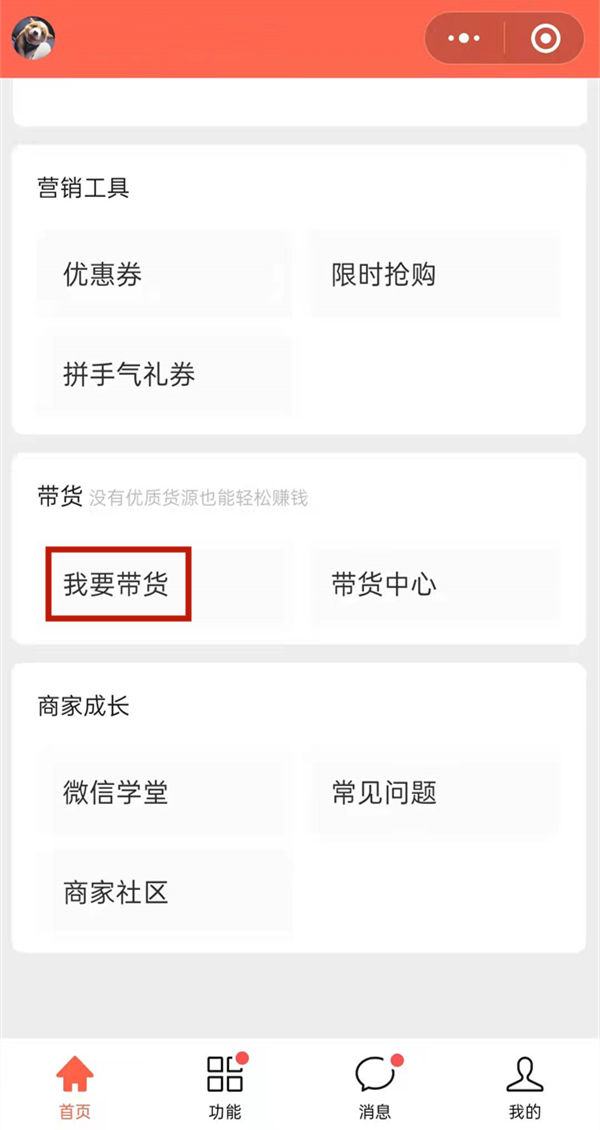
Task: Open 拼手气礼券
Action: tap(164, 375)
